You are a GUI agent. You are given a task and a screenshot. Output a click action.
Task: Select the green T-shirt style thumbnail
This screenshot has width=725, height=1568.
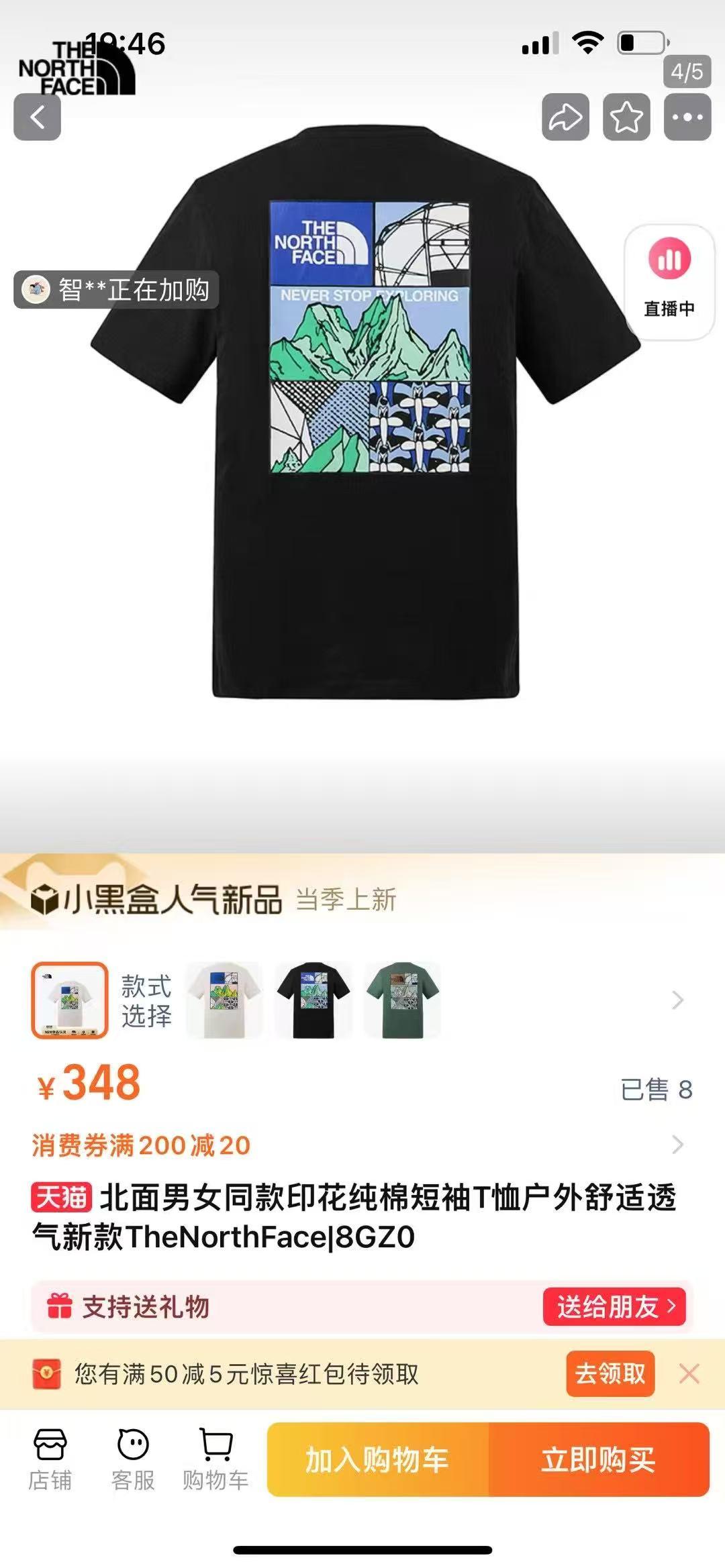point(402,1000)
